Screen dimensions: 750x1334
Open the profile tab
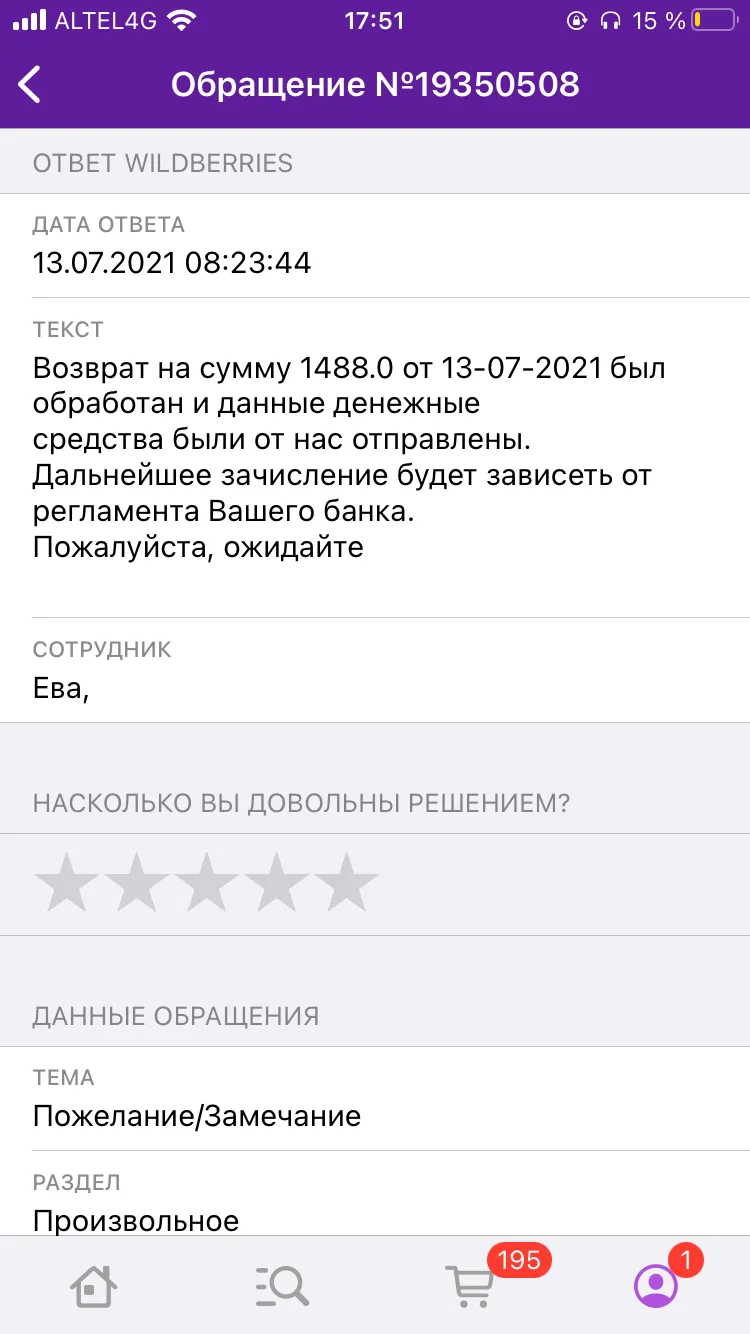[656, 1285]
